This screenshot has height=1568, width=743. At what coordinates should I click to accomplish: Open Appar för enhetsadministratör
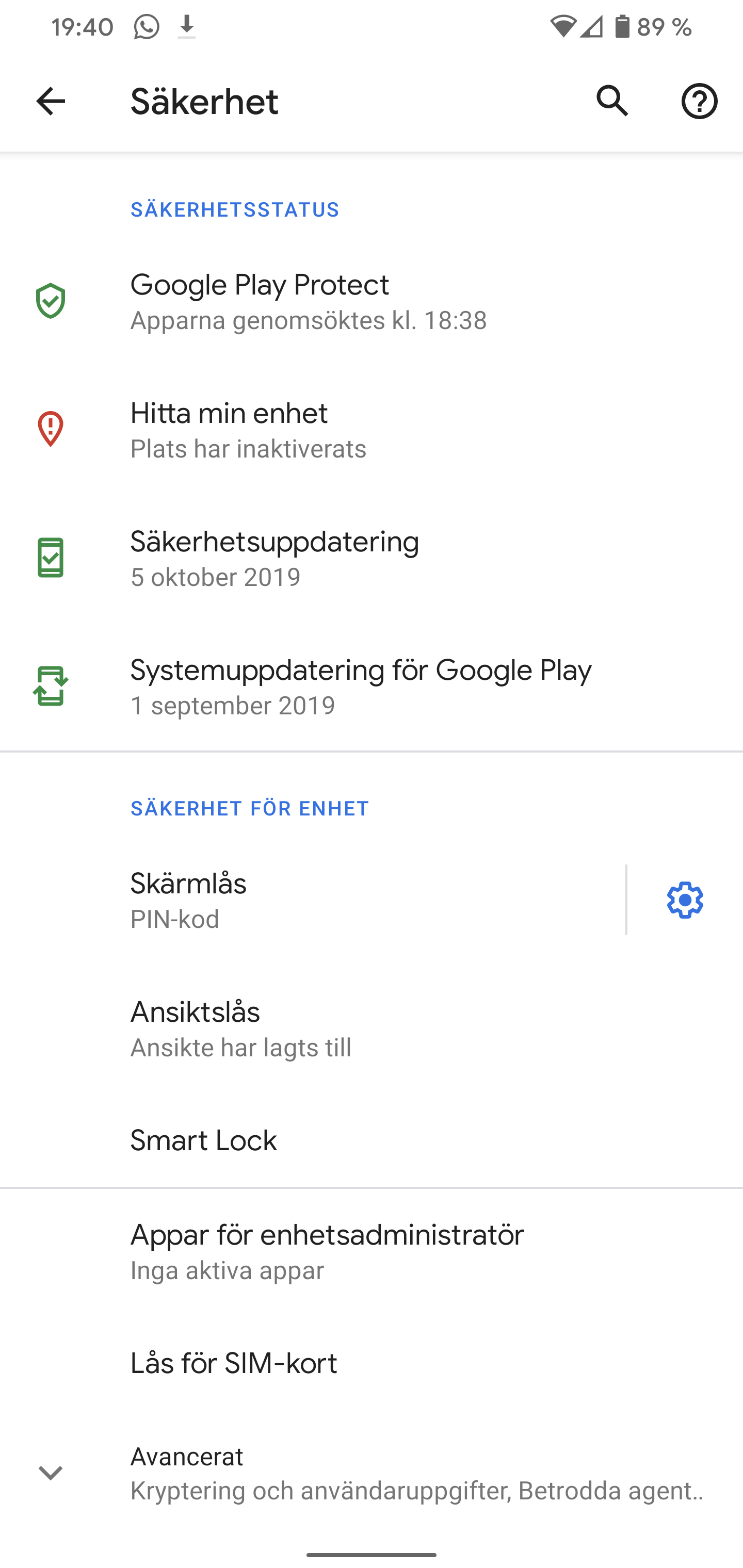(x=372, y=1252)
